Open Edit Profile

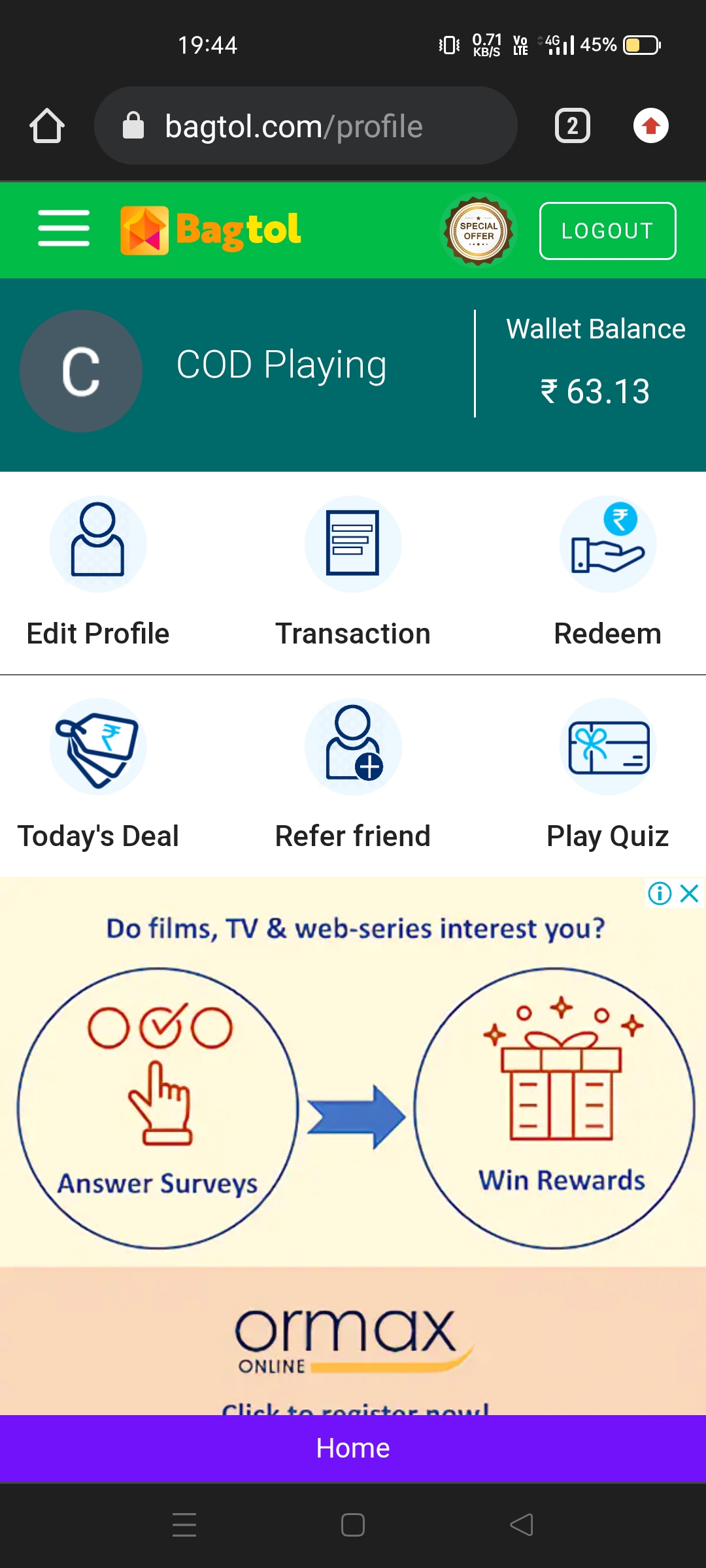point(98,572)
